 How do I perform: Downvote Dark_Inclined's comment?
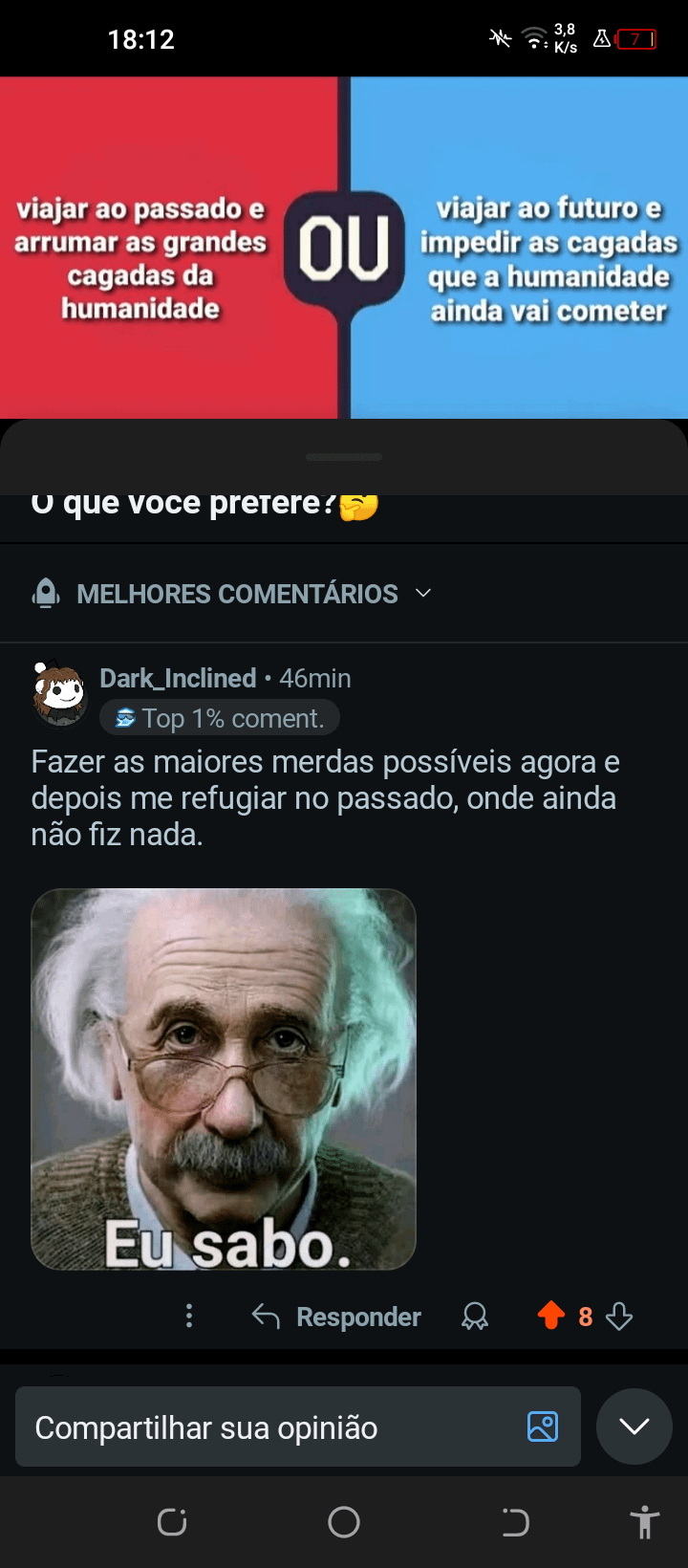[619, 1317]
